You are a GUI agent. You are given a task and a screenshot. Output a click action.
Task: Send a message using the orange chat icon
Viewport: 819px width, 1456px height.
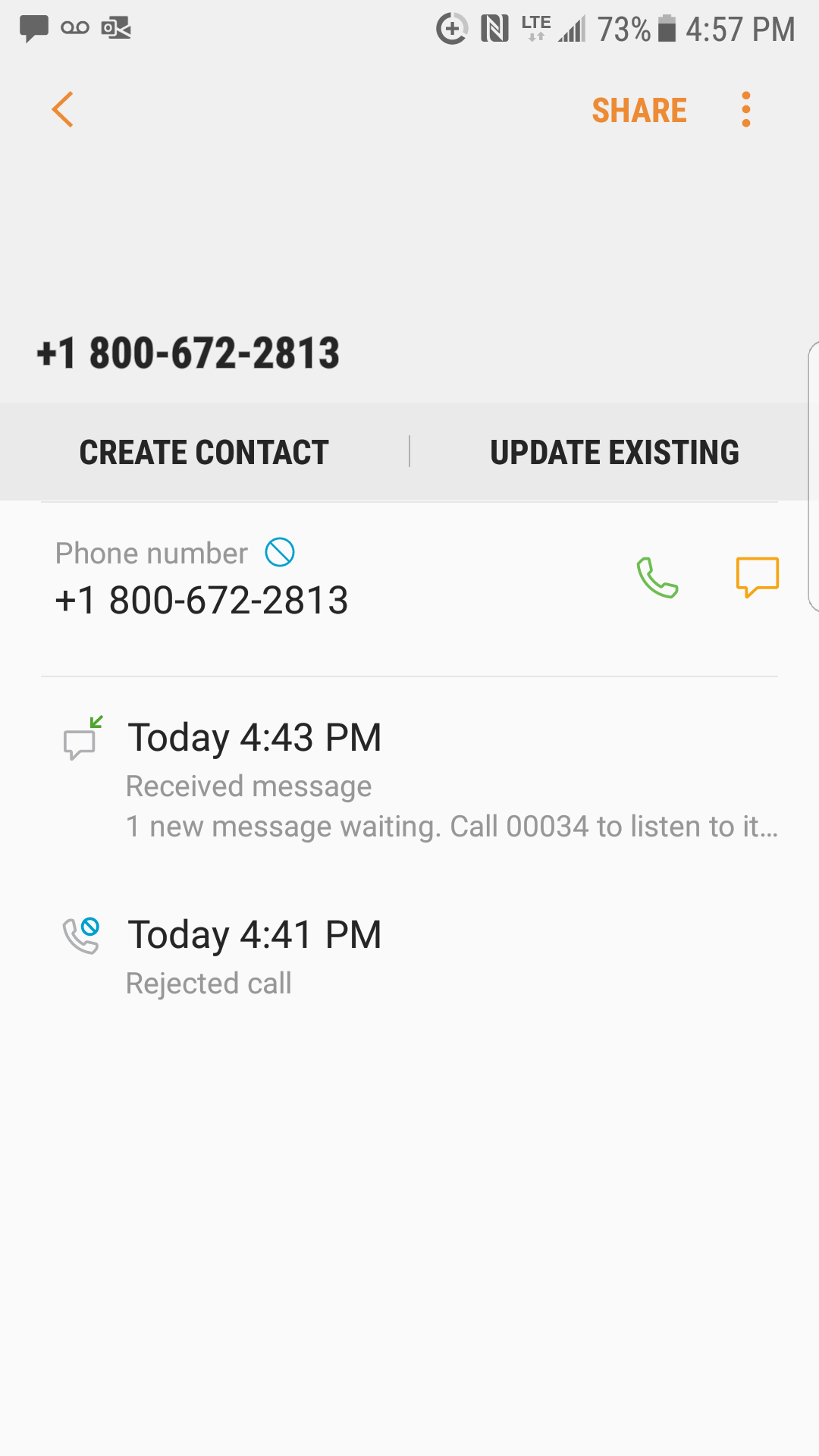coord(757,578)
